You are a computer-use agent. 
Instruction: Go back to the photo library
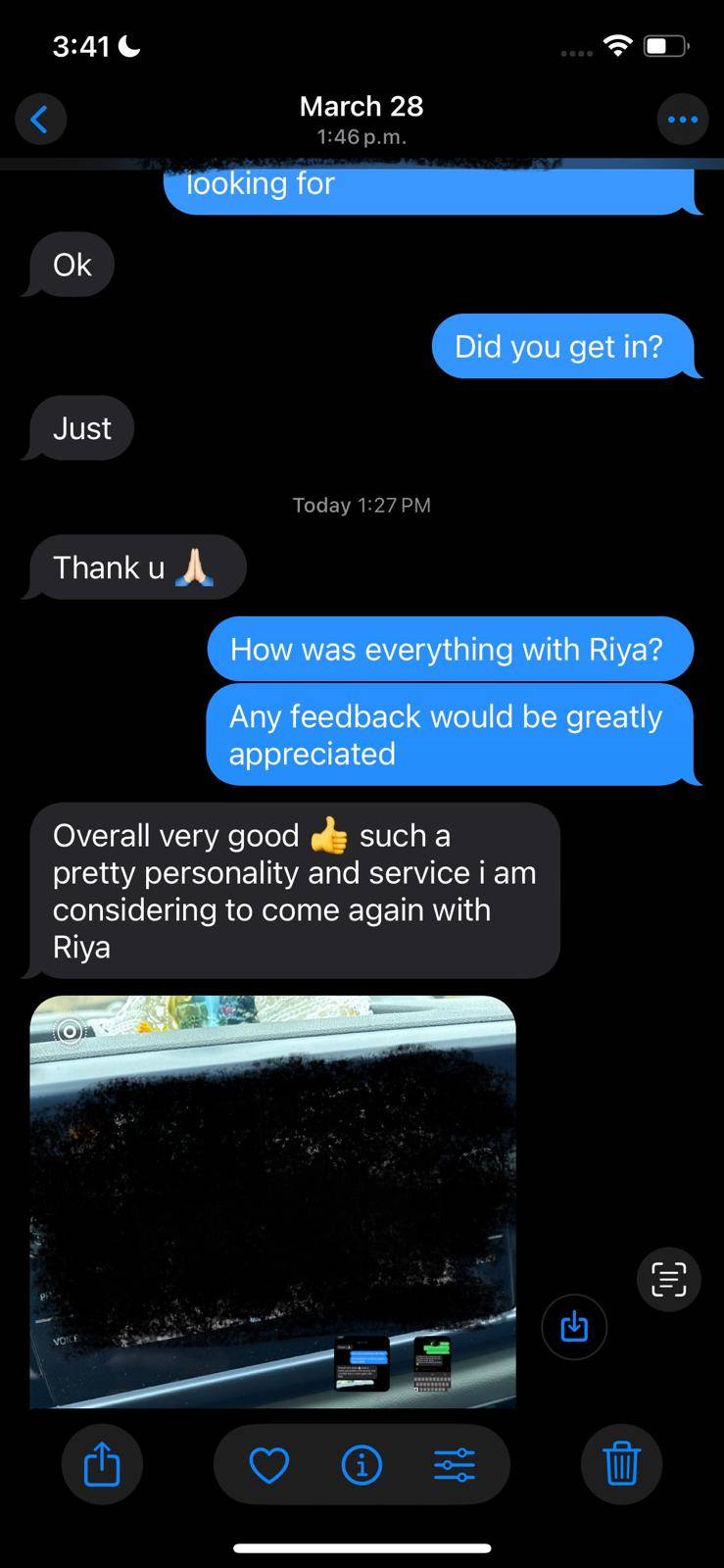point(40,120)
